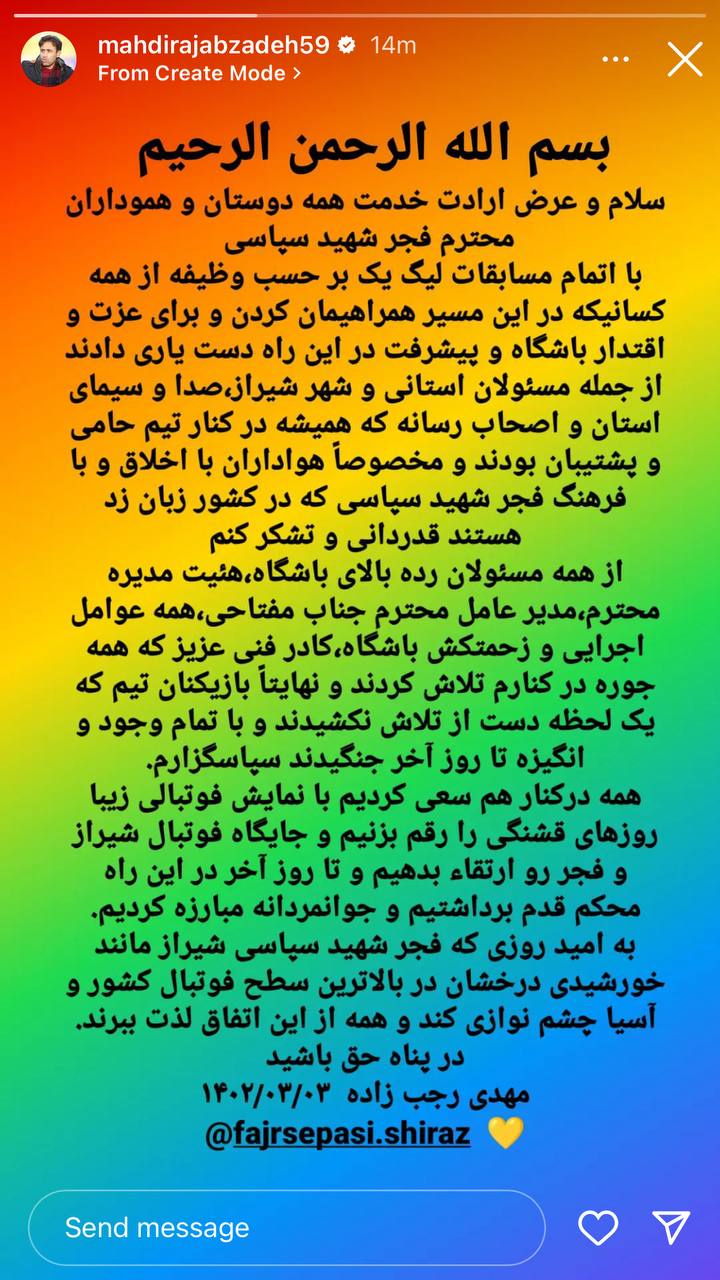Screen dimensions: 720x1280
Task: Open the From Create Mode link
Action: [199, 73]
